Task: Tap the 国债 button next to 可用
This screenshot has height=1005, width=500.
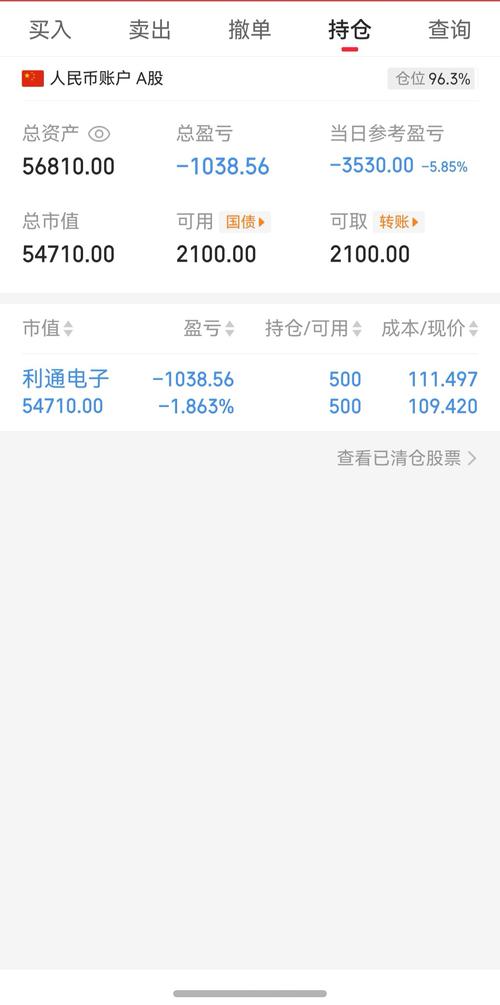Action: point(245,222)
